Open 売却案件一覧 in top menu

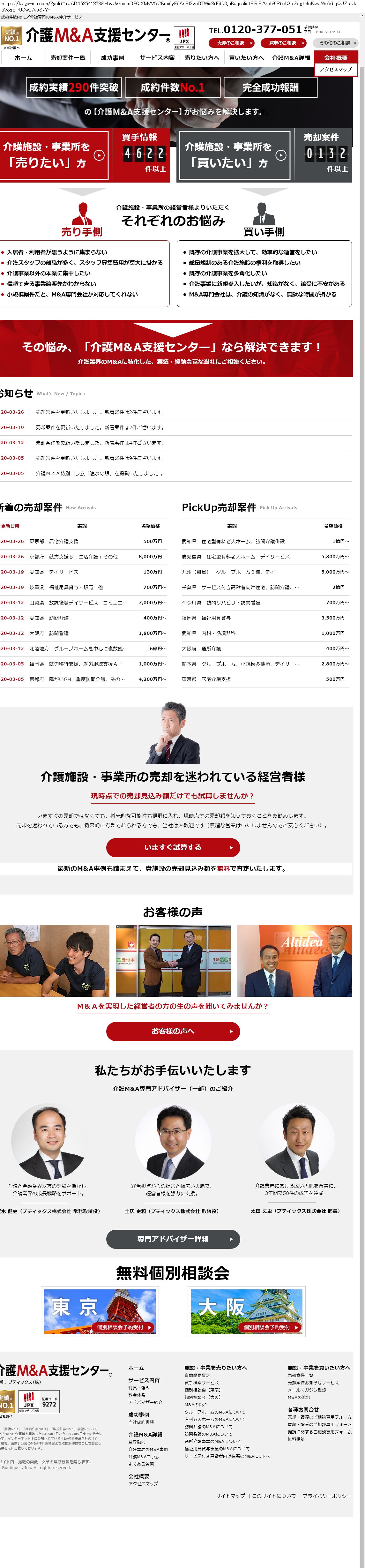click(x=68, y=58)
